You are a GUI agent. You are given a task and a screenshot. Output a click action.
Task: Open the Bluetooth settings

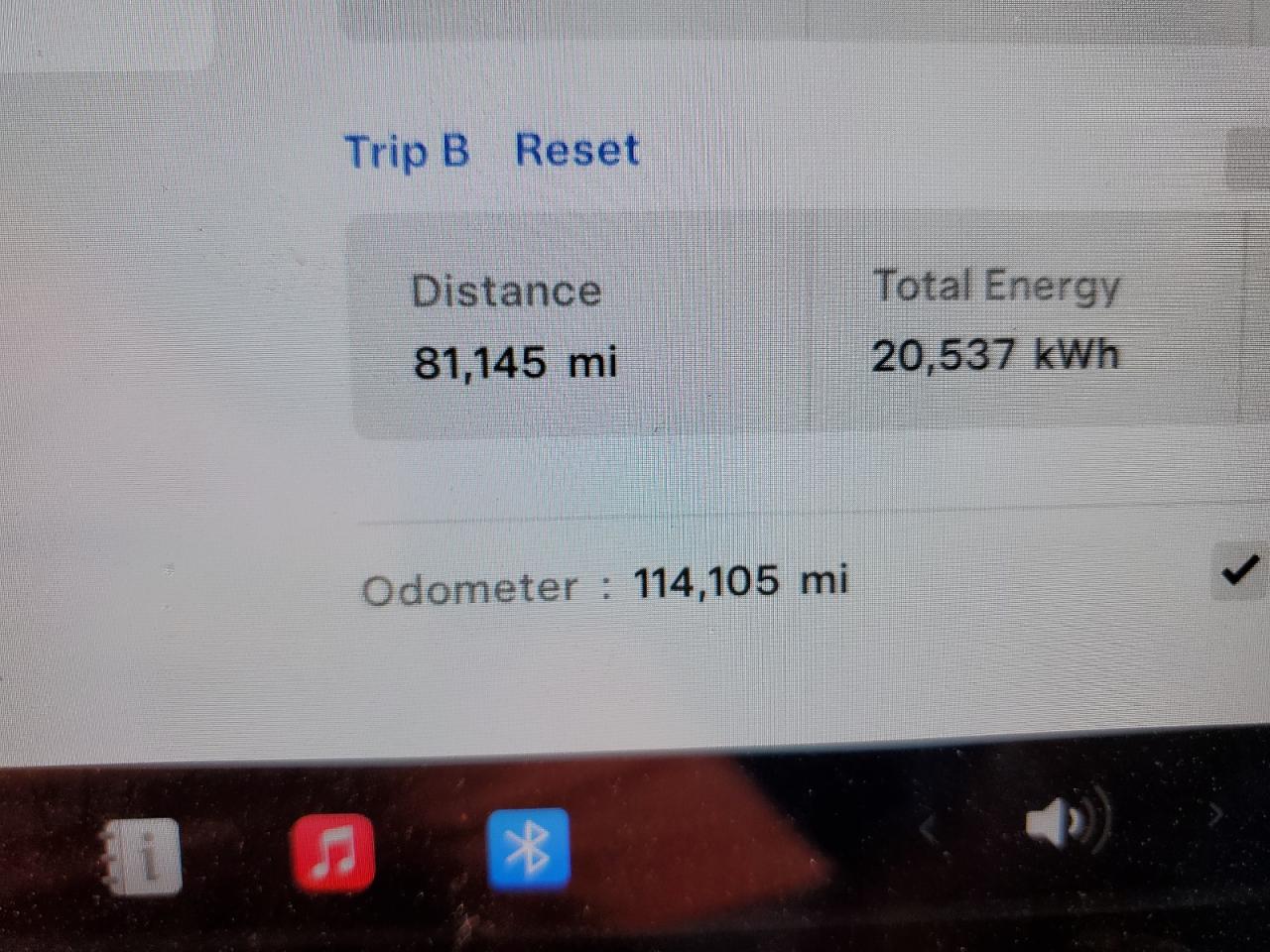529,848
